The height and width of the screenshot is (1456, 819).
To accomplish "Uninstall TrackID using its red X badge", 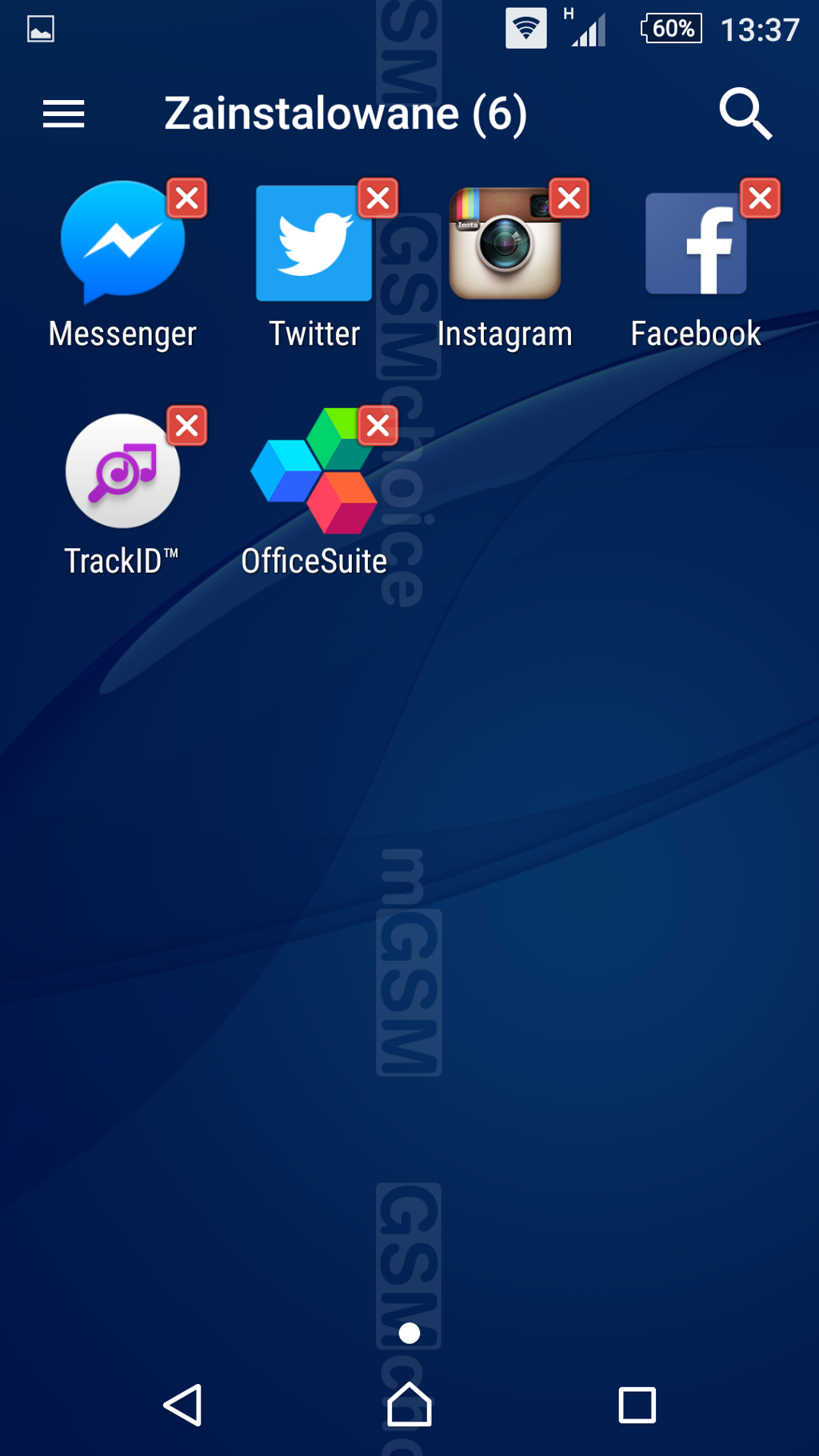I will [187, 426].
